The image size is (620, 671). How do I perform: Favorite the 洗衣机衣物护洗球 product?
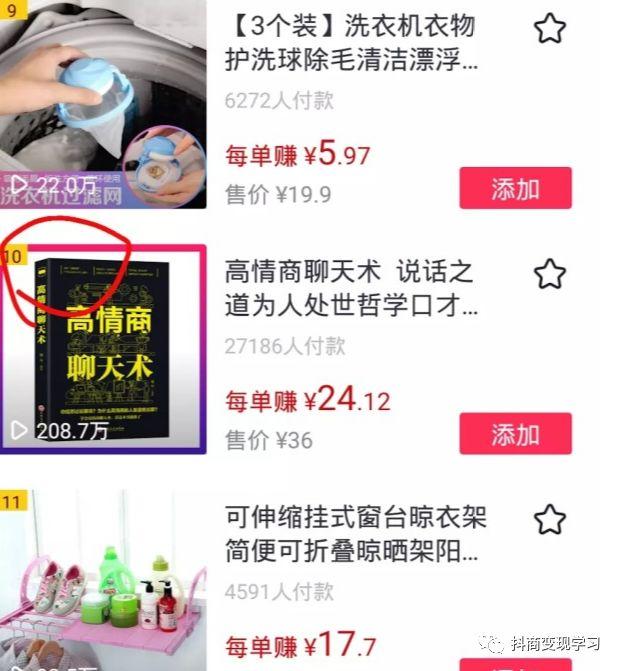coord(550,28)
